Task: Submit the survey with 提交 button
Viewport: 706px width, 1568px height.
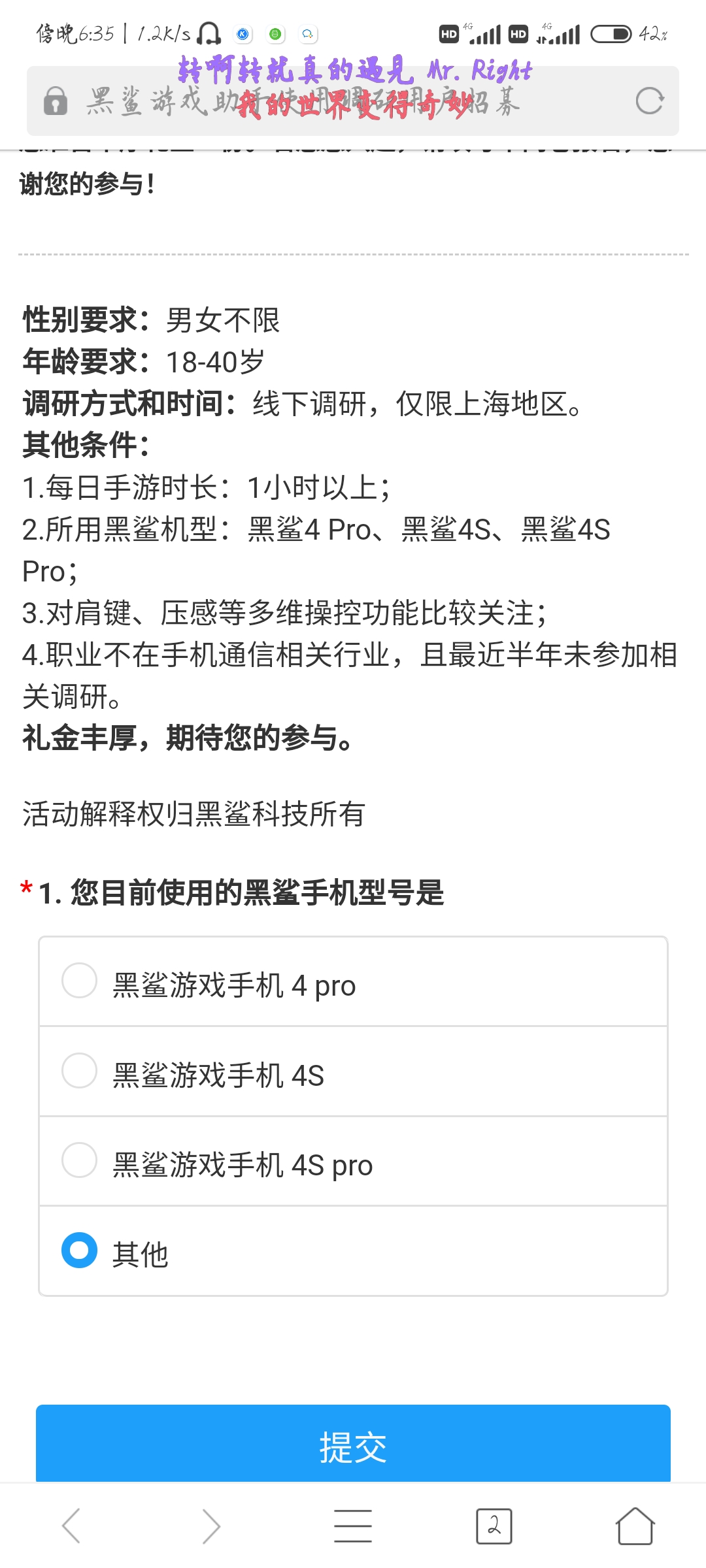Action: pos(353,1445)
